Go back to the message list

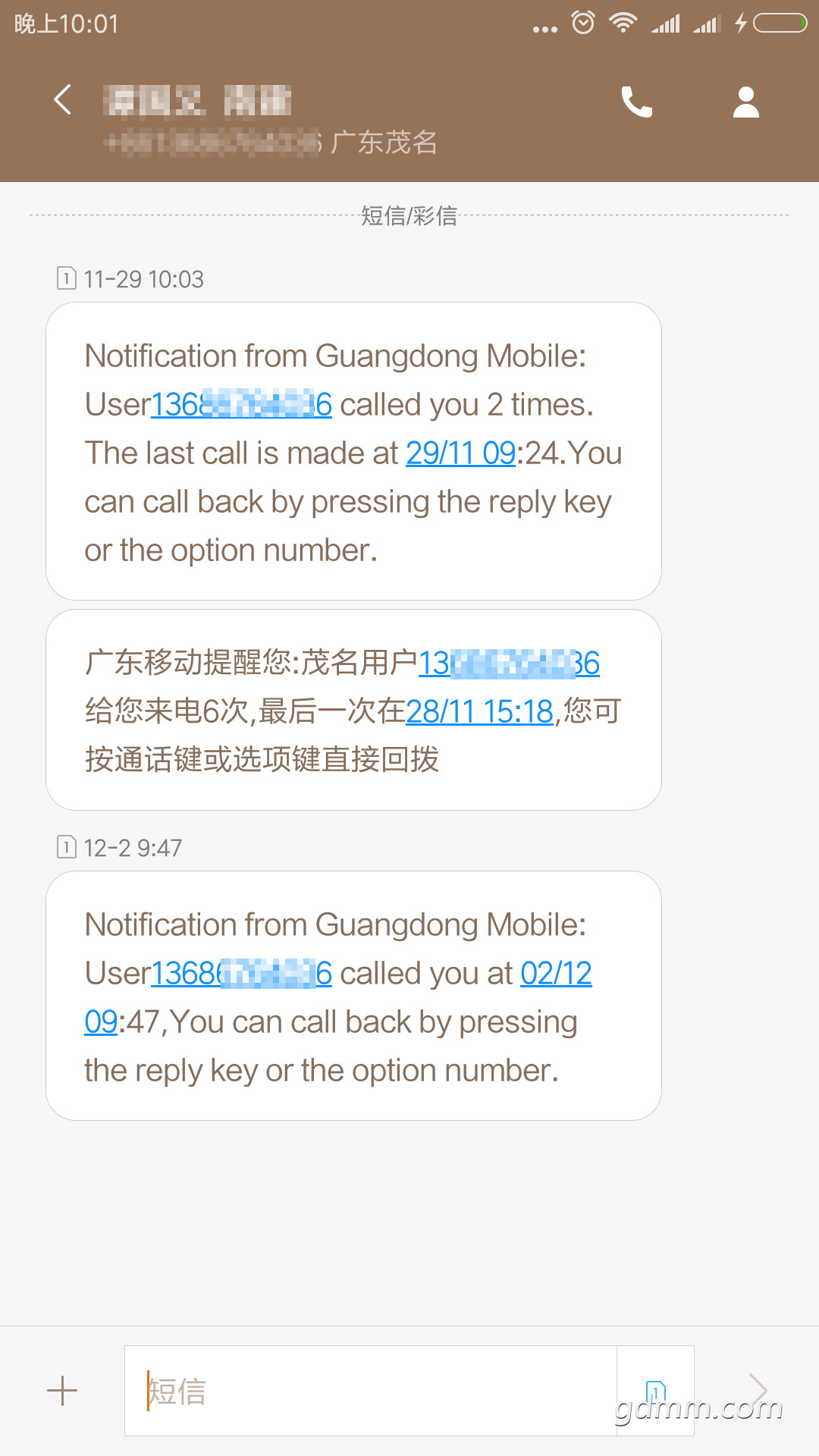coord(63,100)
